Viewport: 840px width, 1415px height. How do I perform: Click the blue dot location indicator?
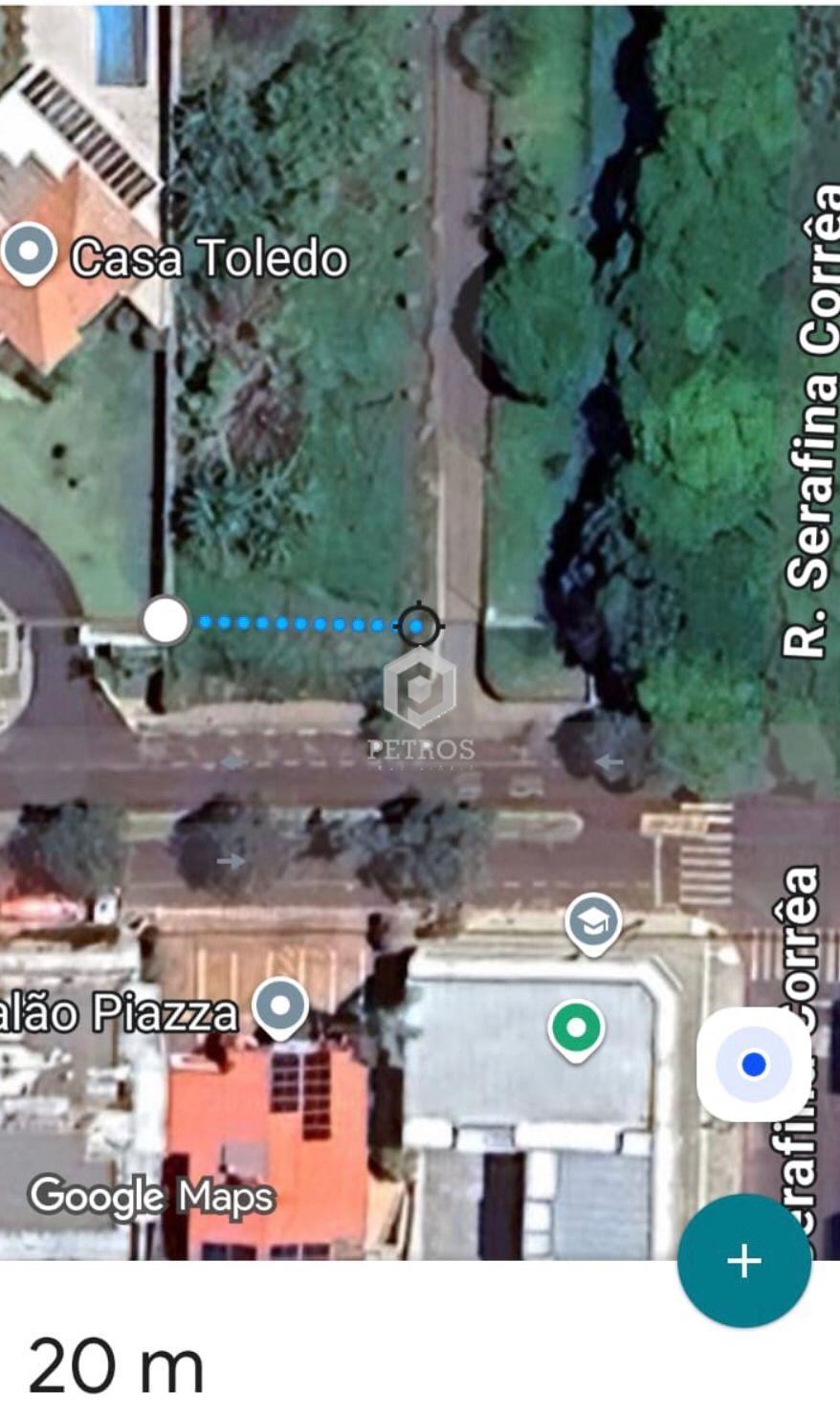[753, 1062]
